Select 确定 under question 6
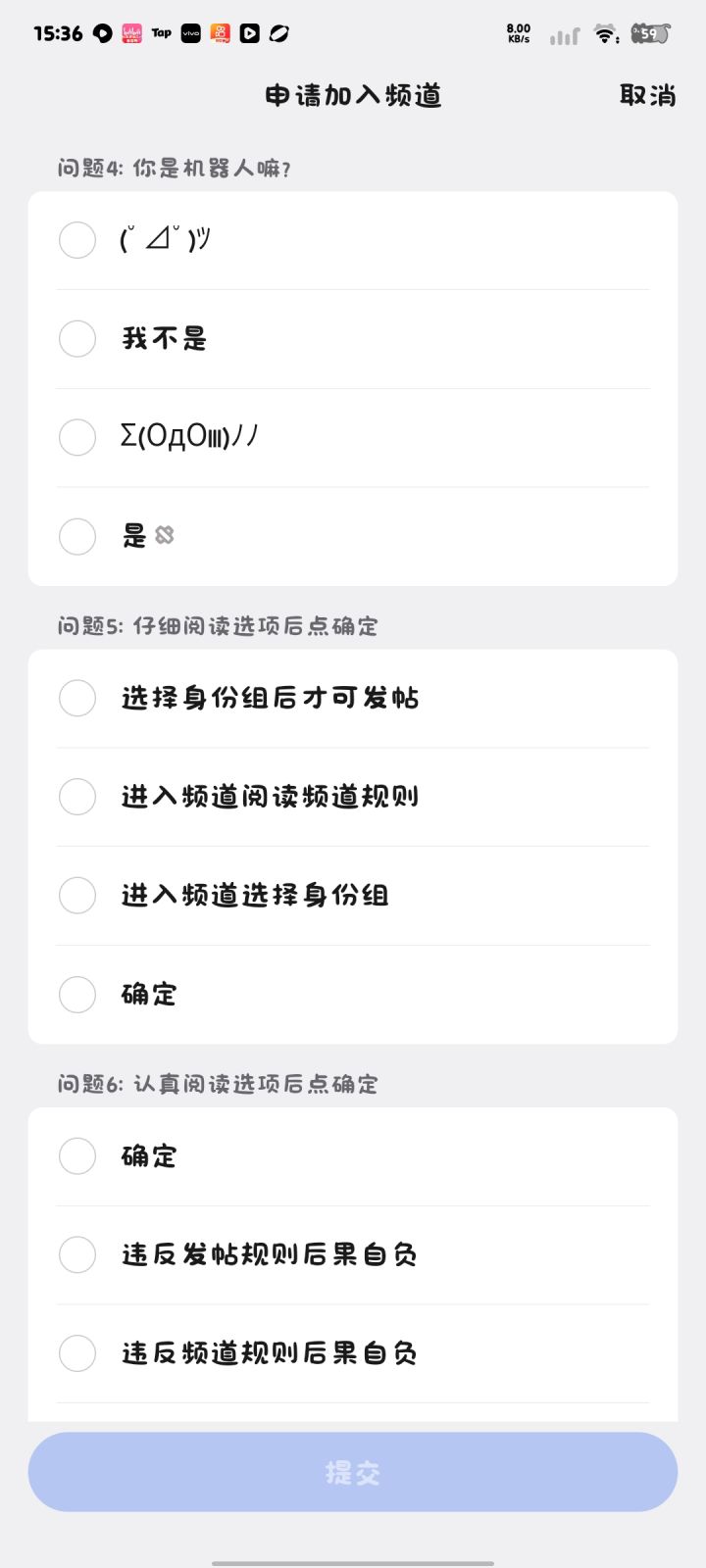706x1568 pixels. point(353,1156)
